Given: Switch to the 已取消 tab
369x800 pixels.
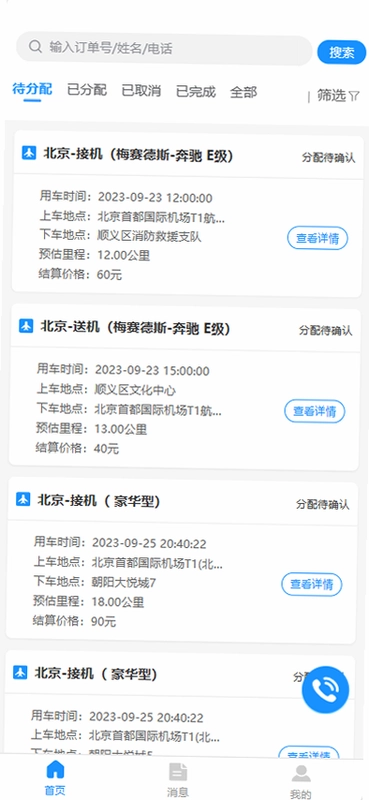Looking at the screenshot, I should point(141,91).
